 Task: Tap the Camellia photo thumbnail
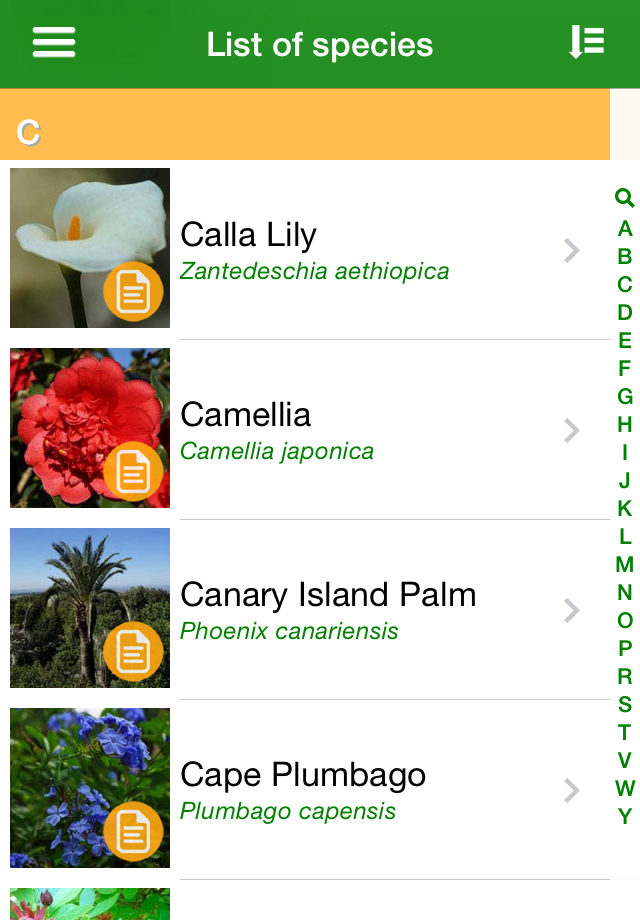tap(90, 428)
